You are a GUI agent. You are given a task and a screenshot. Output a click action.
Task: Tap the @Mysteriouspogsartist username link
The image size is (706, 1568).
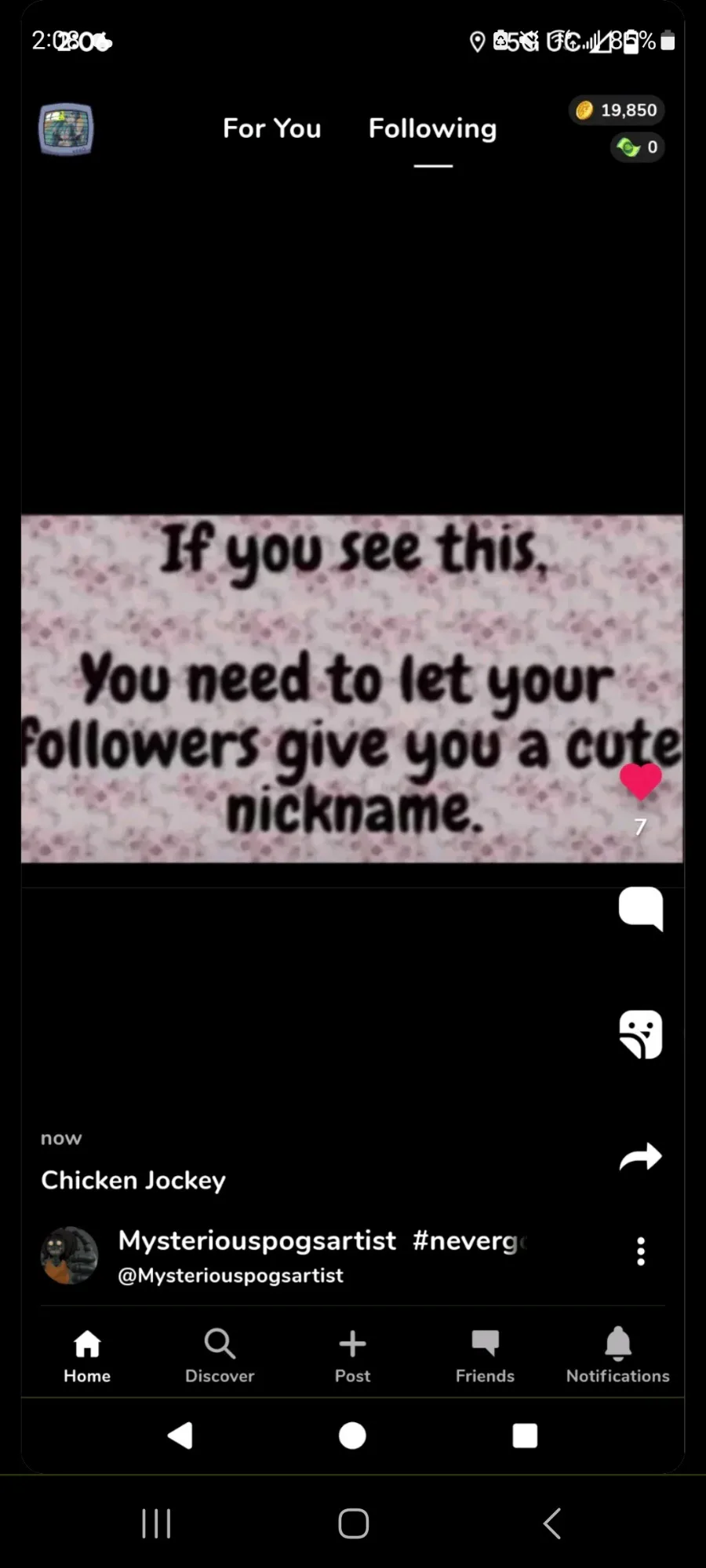click(231, 1276)
